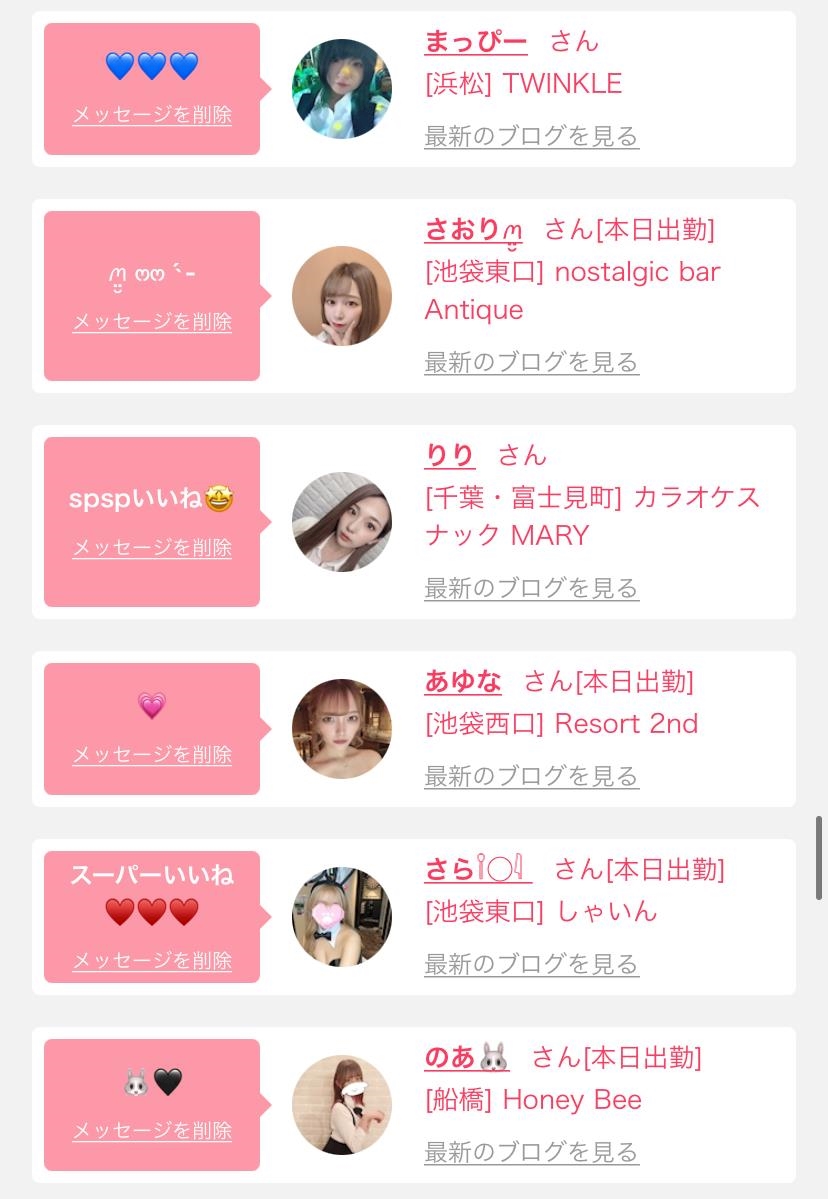Open さら's profile name link
The width and height of the screenshot is (828, 1199).
478,870
